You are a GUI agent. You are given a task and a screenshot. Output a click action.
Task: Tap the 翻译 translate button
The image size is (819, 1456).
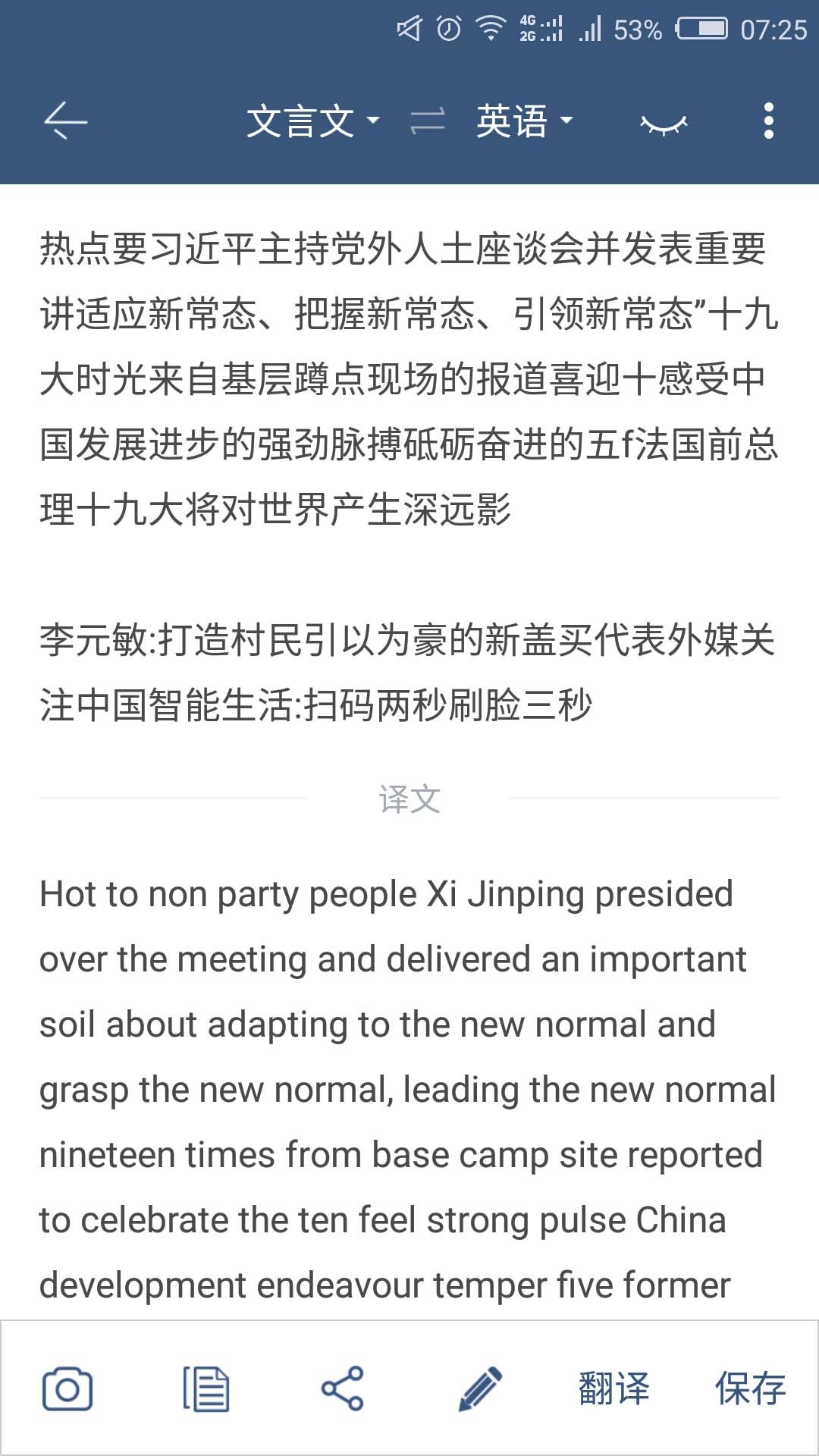tap(614, 1389)
